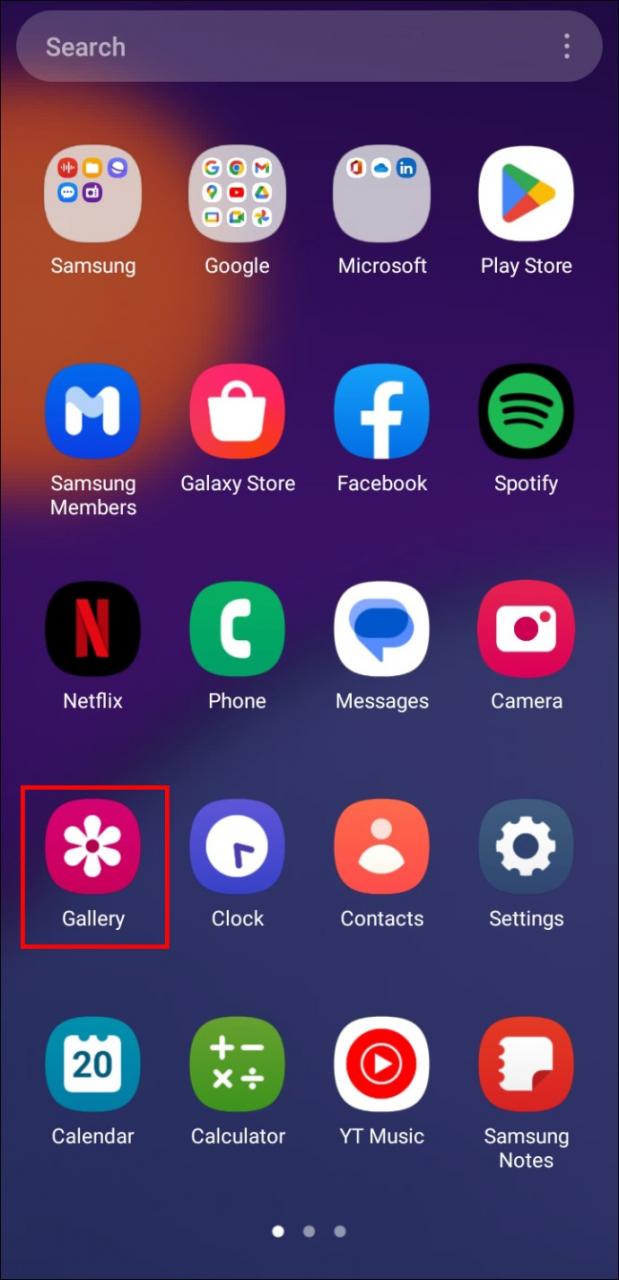The image size is (619, 1280).
Task: Open the Phone dialer app
Action: pos(237,629)
